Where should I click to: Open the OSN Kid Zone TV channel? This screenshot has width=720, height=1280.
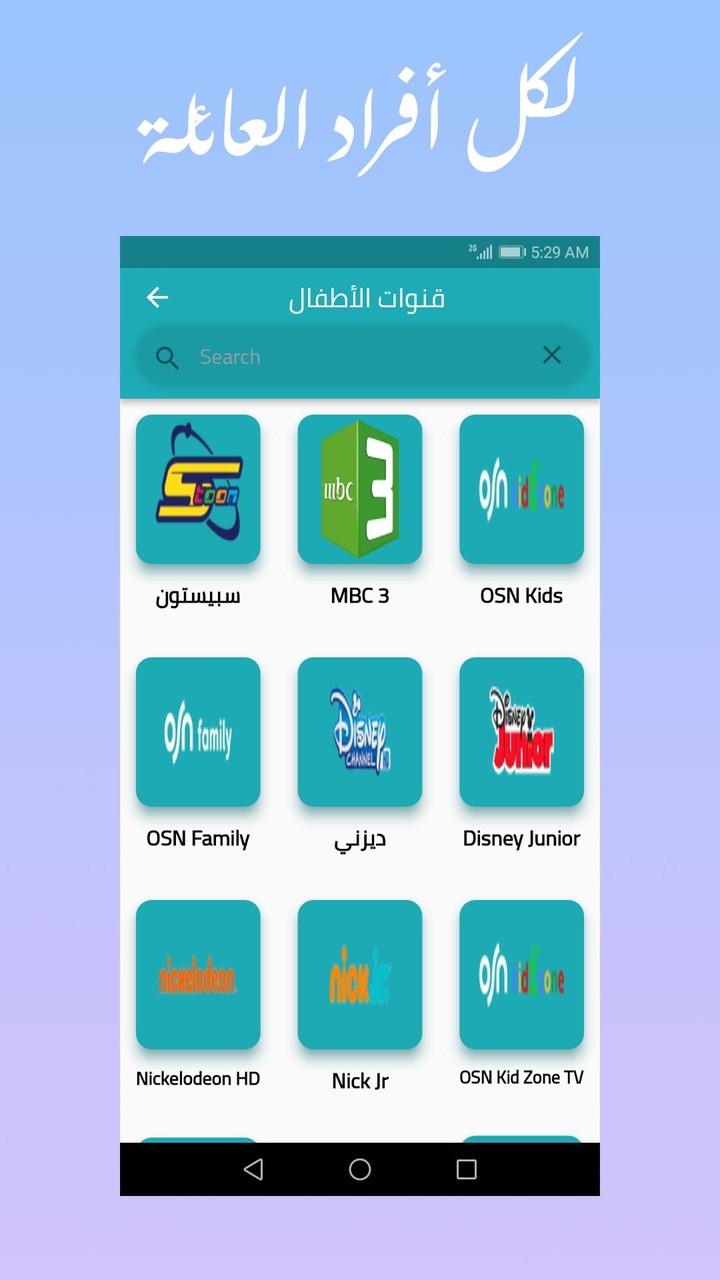pos(521,974)
